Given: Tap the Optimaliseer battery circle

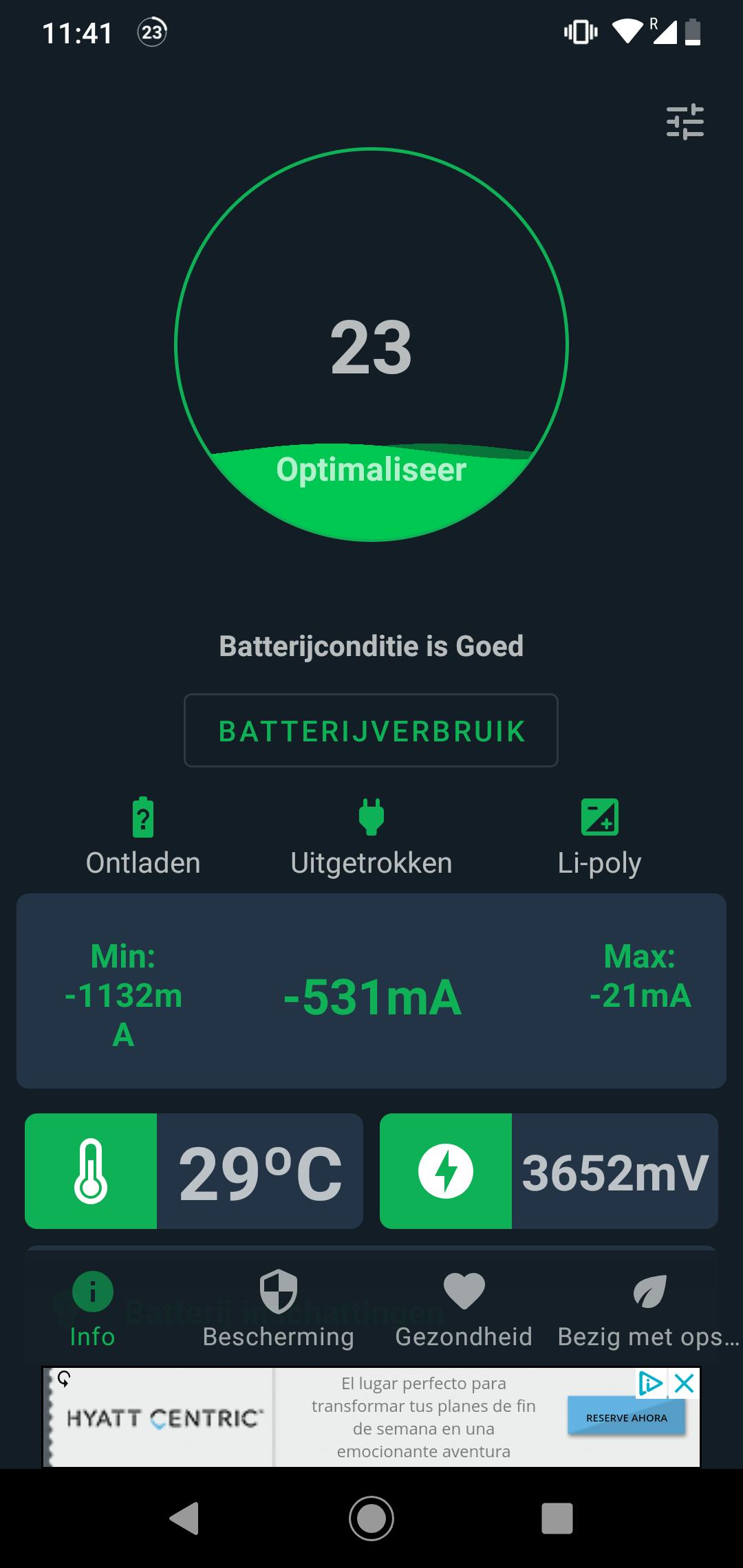Looking at the screenshot, I should (371, 345).
